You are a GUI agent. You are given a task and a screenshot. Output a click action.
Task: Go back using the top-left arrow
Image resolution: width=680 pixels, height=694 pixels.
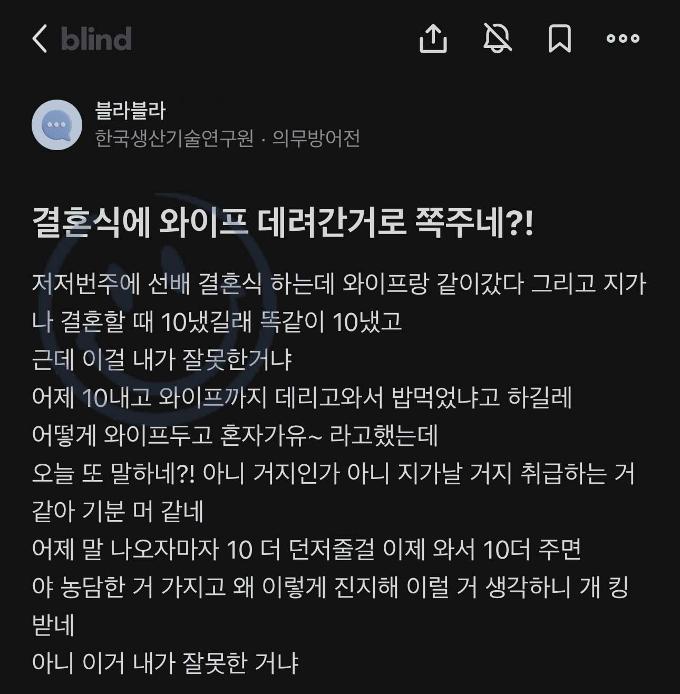[40, 39]
